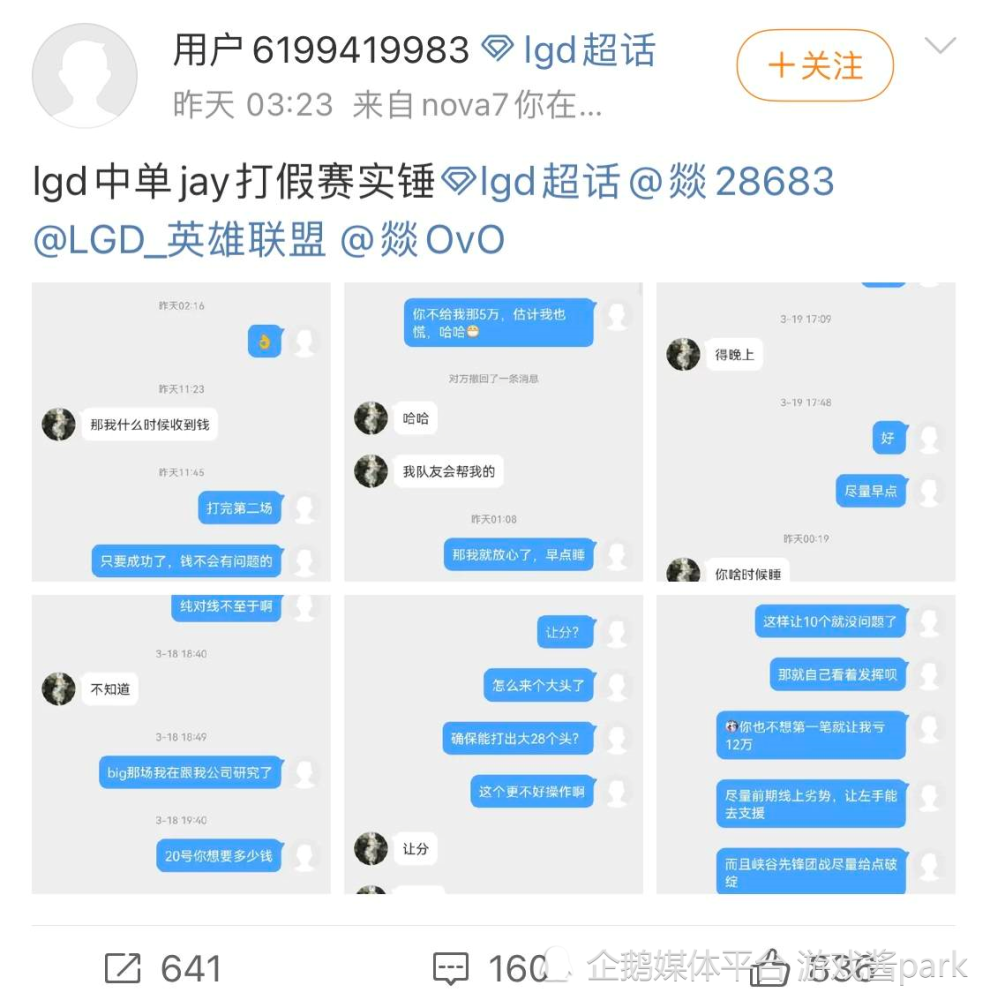Enlarge the image with 这样让10个就没问题了
Viewport: 990px width, 1000px height.
tap(805, 744)
